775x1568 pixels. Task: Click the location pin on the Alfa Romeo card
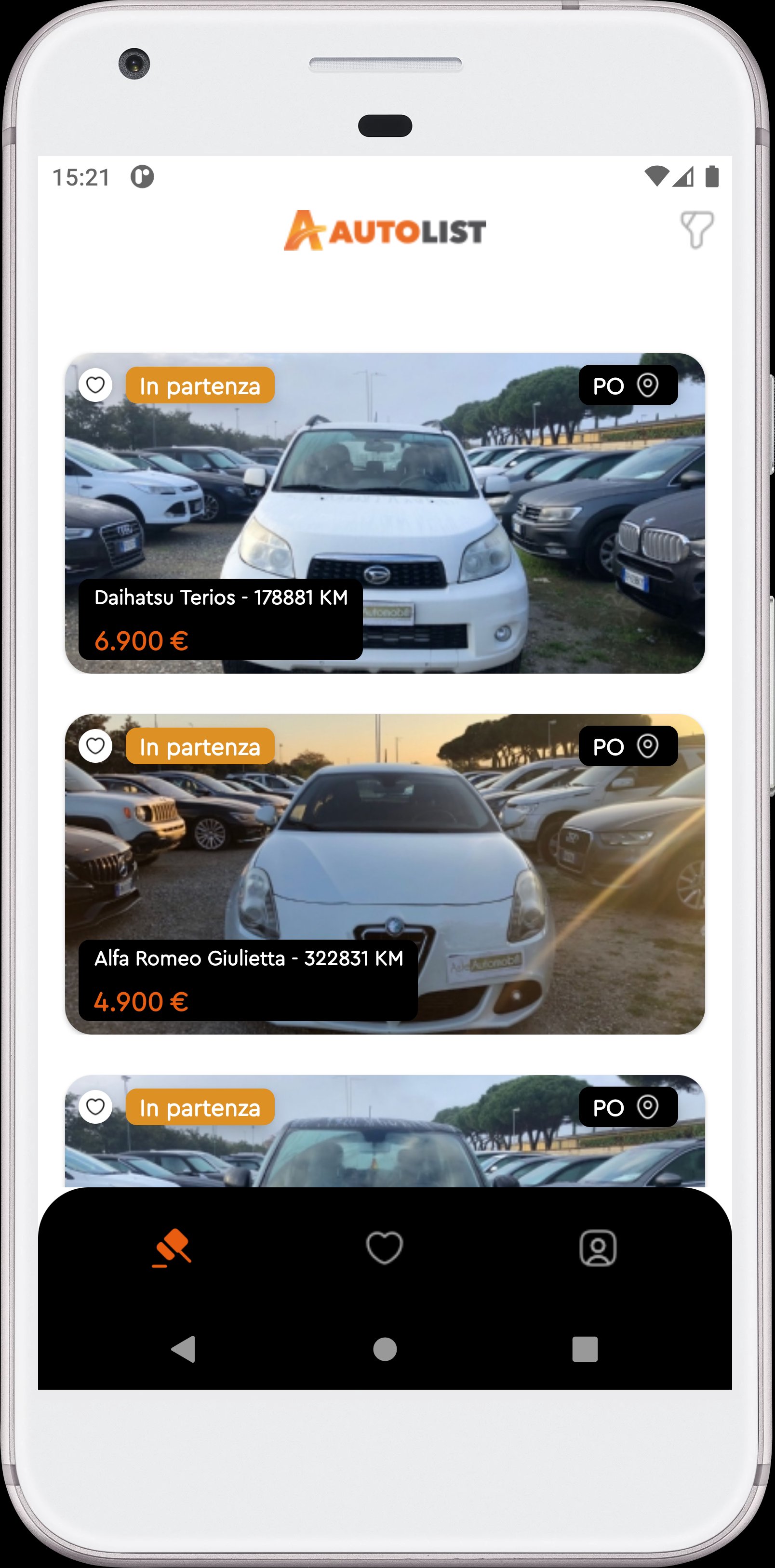(x=648, y=745)
